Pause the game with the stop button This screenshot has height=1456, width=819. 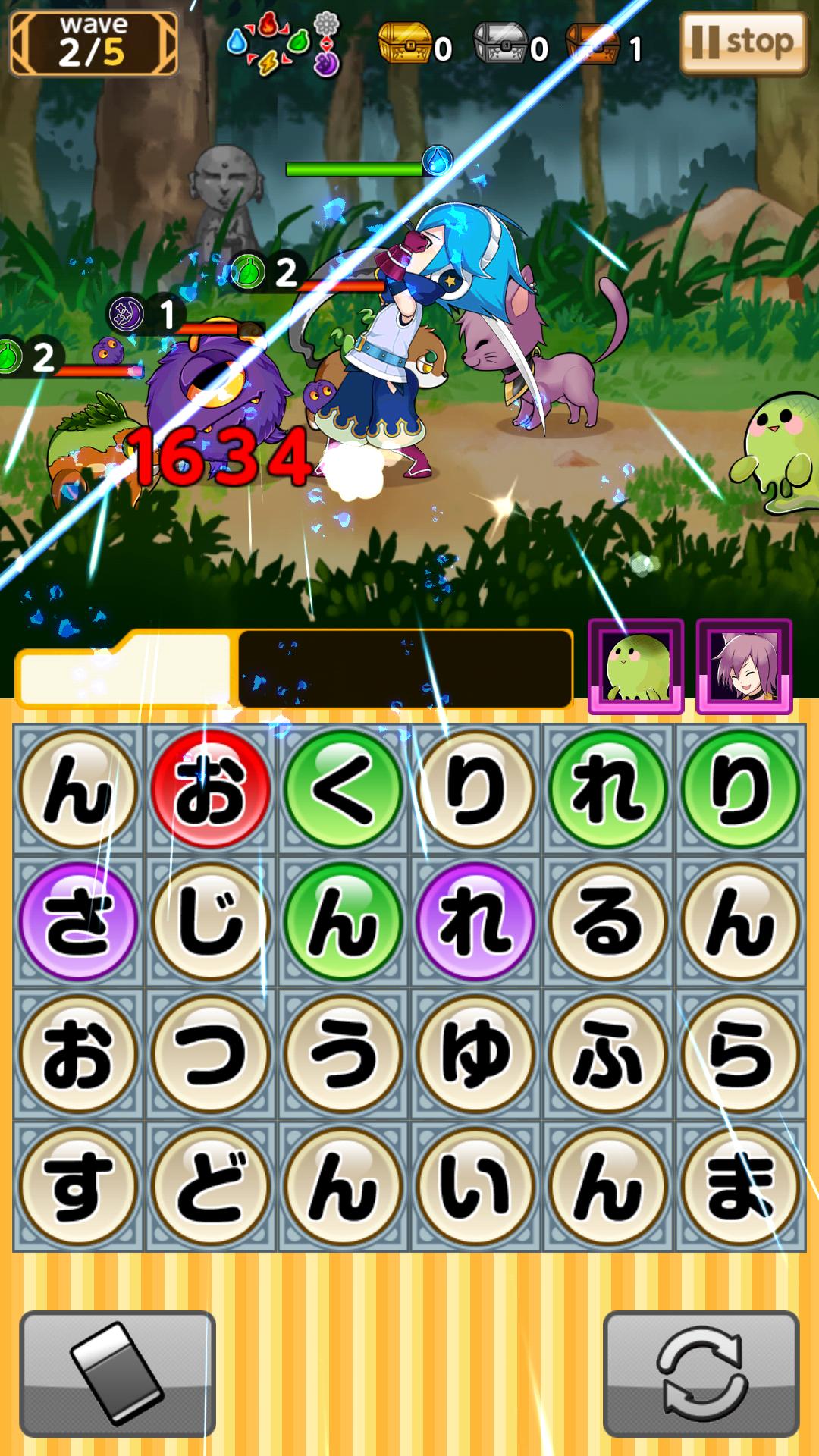(742, 43)
